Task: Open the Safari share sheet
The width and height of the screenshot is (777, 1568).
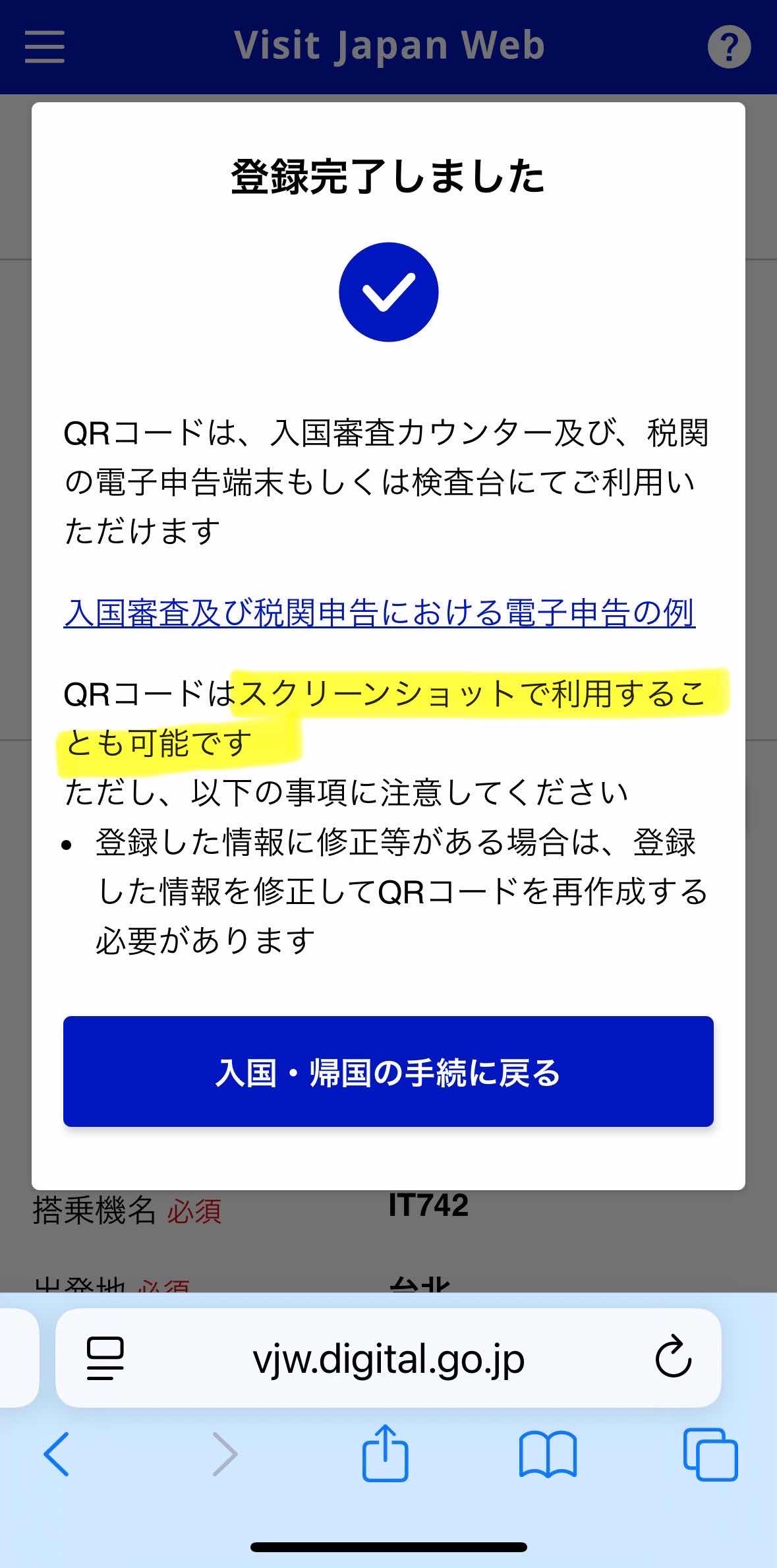Action: [386, 1453]
